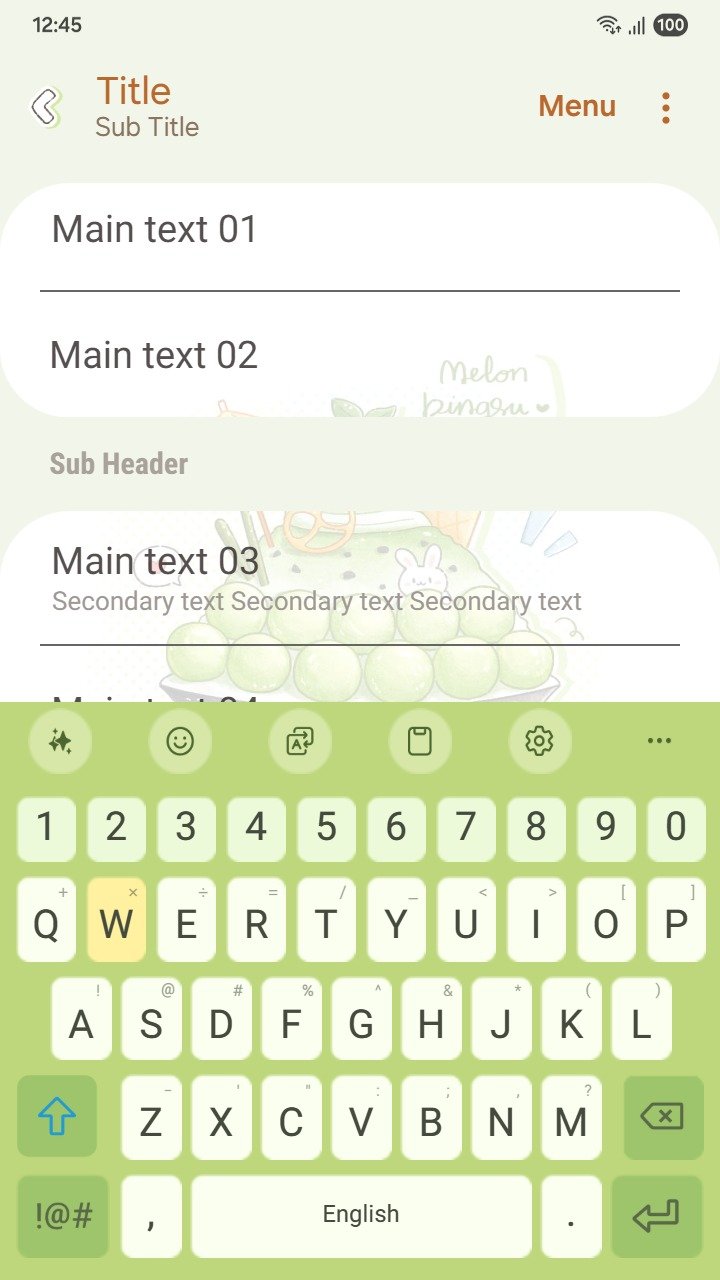720x1280 pixels.
Task: Open the keyboard translate tool
Action: click(300, 741)
